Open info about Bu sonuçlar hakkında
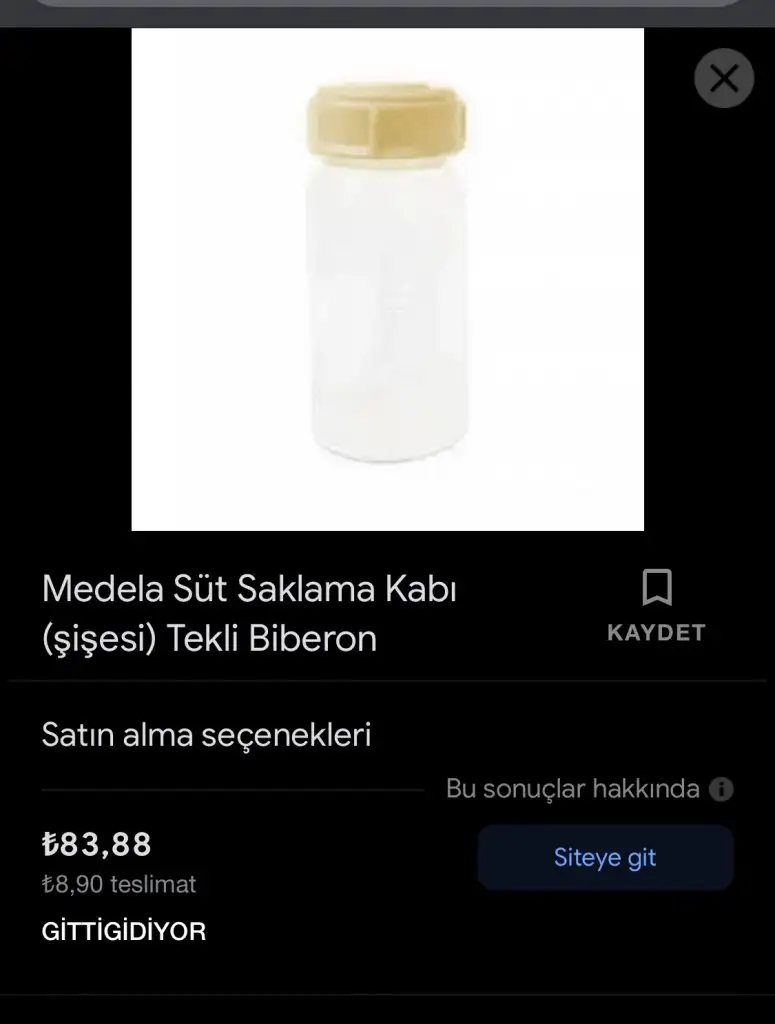775x1024 pixels. 721,789
